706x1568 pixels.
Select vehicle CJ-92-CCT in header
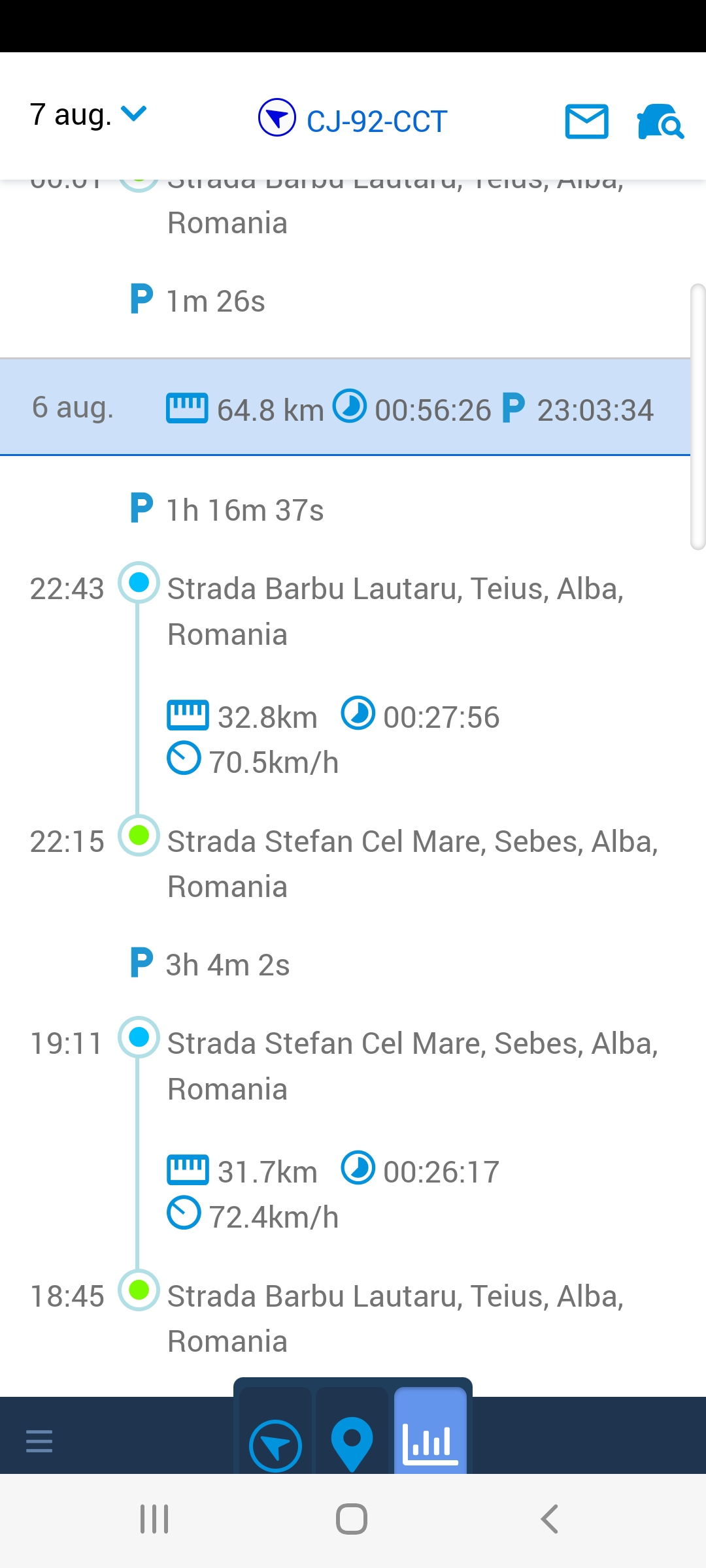coord(352,120)
